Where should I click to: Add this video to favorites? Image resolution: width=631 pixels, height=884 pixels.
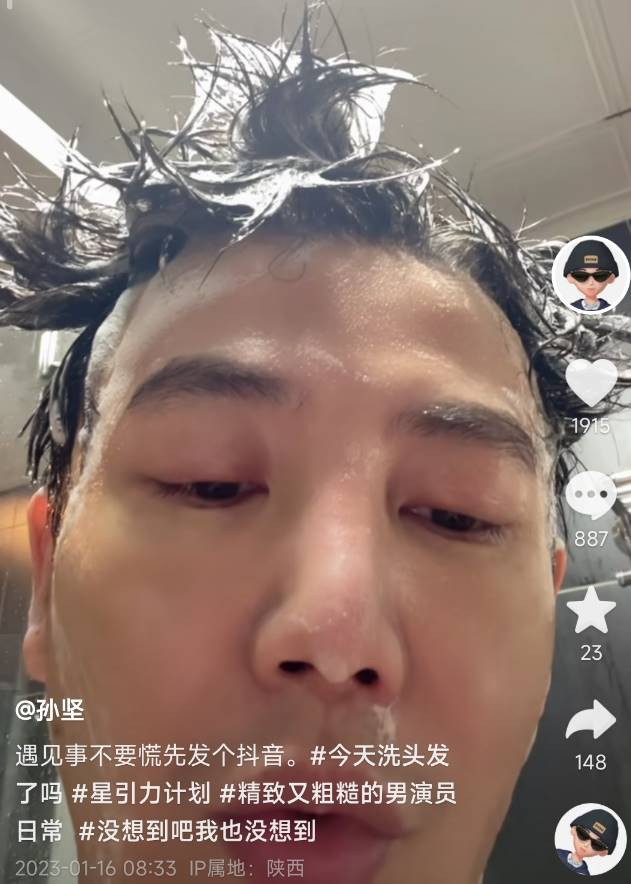coord(591,609)
